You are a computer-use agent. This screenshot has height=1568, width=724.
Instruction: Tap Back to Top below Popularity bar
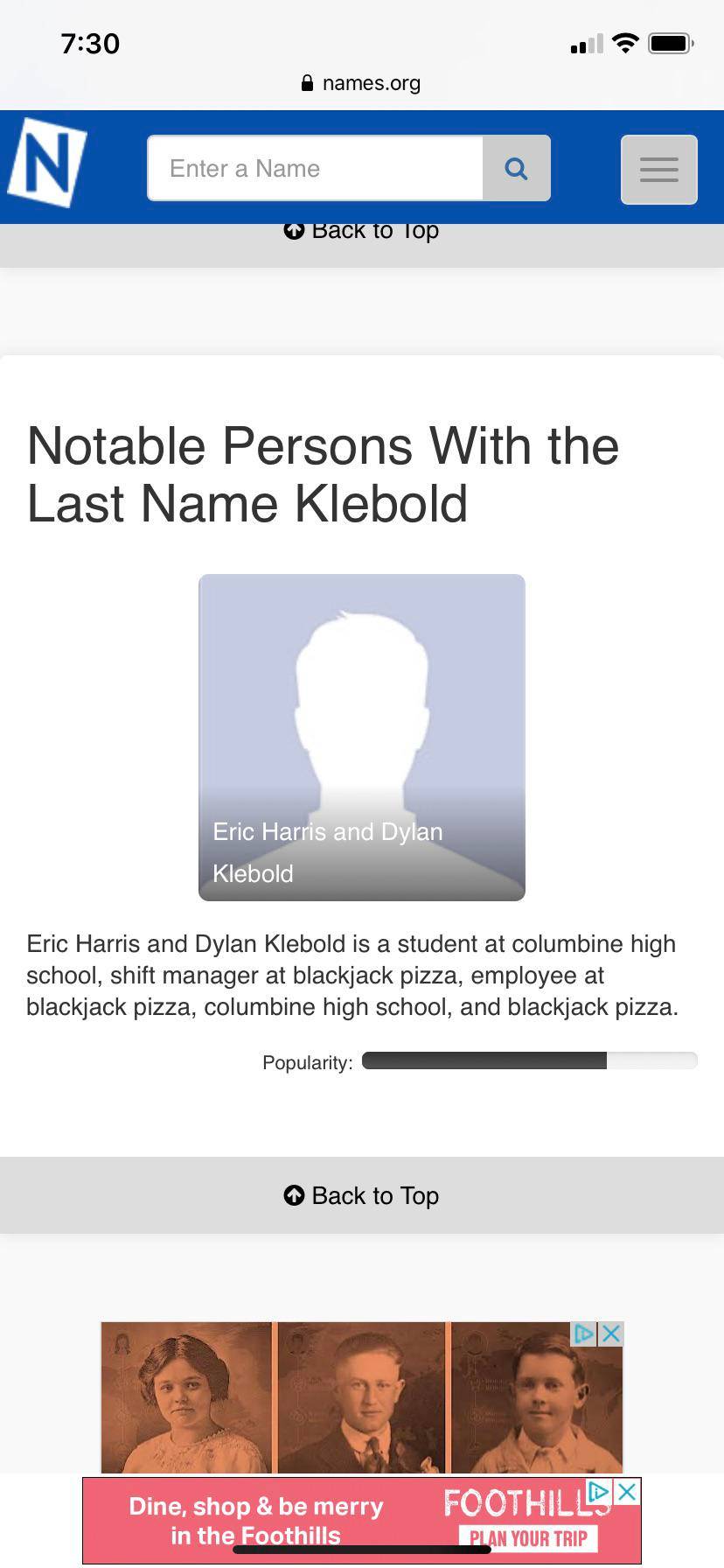[361, 1195]
